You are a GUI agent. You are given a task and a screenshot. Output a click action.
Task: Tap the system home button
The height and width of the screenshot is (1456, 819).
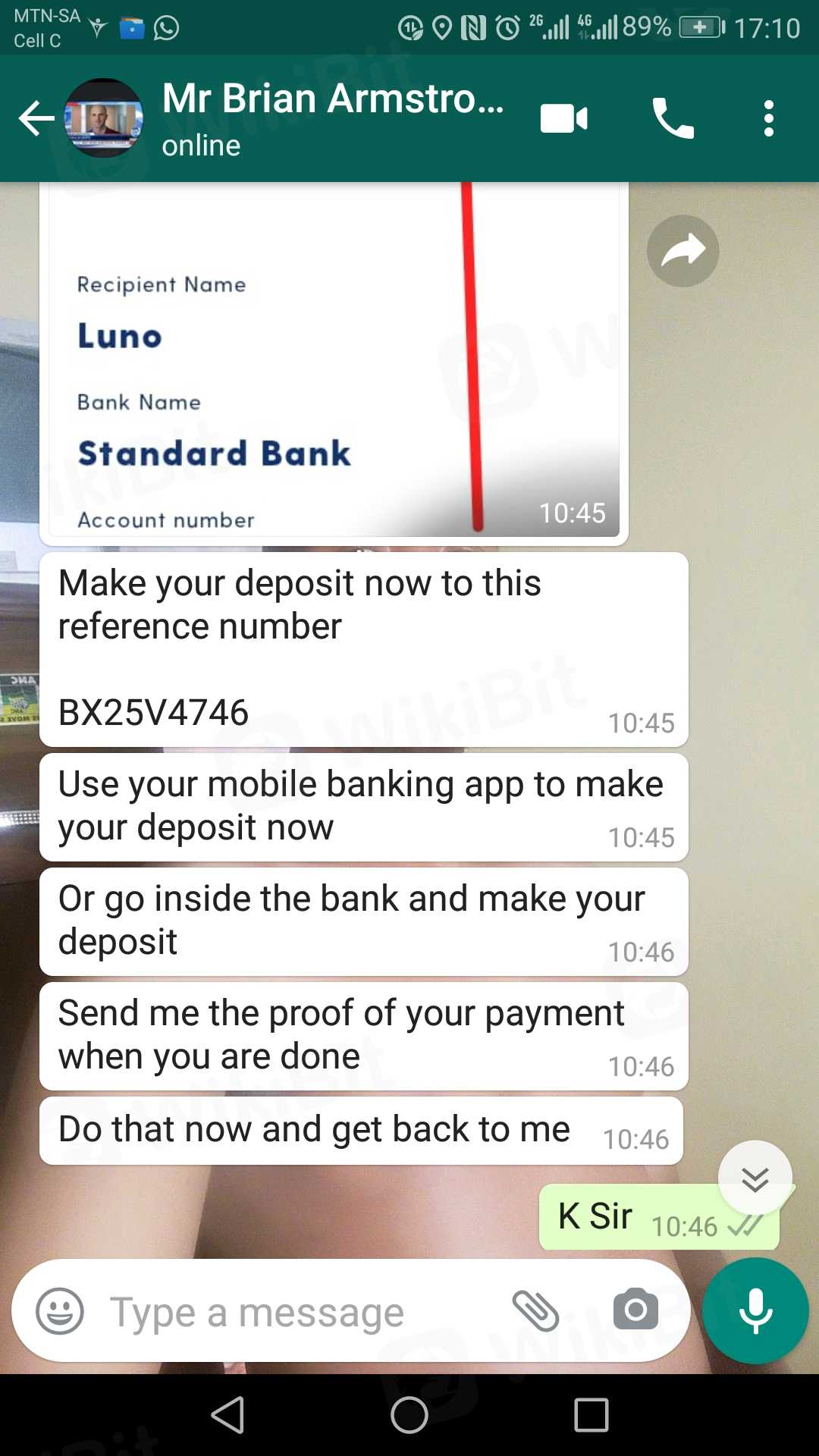tap(409, 1415)
